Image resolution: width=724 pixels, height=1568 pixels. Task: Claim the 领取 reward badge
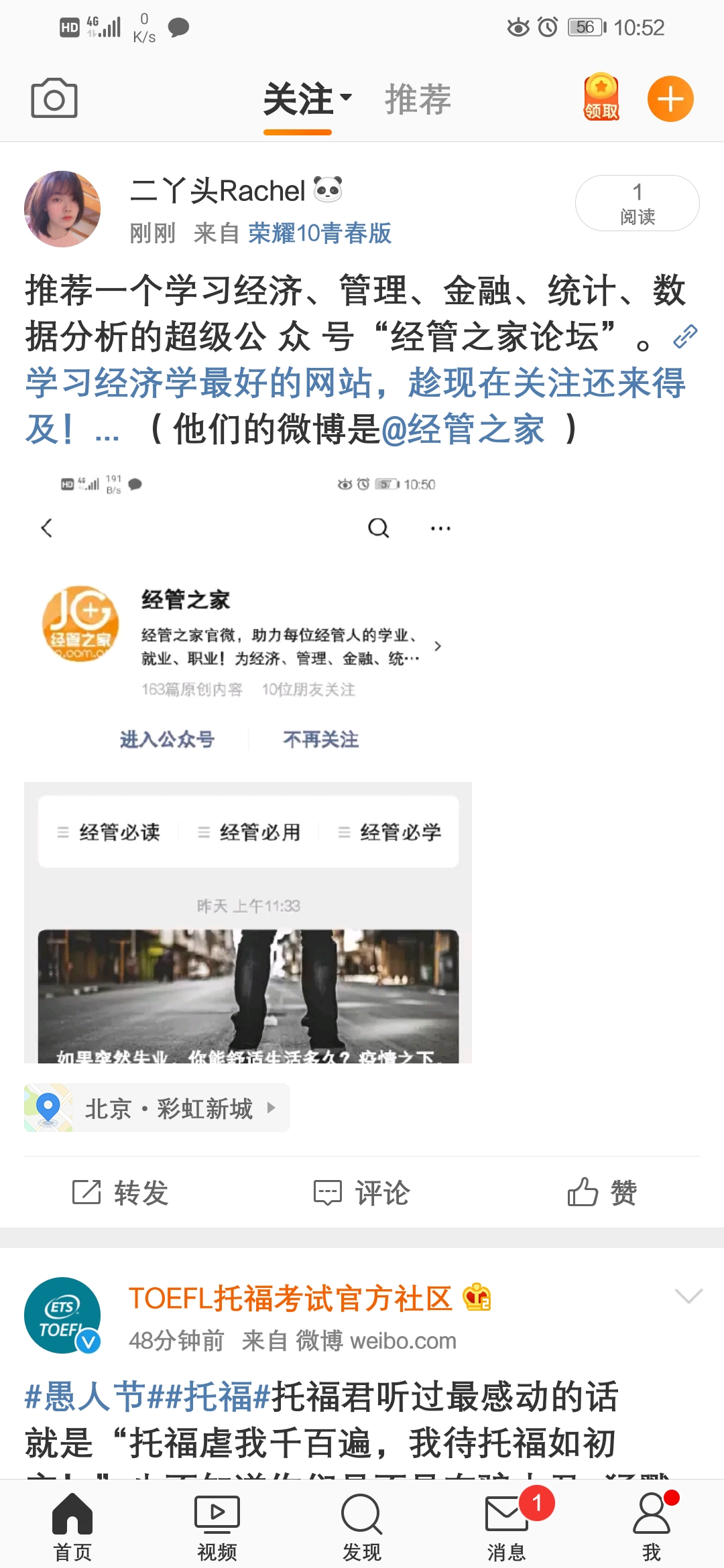[601, 98]
